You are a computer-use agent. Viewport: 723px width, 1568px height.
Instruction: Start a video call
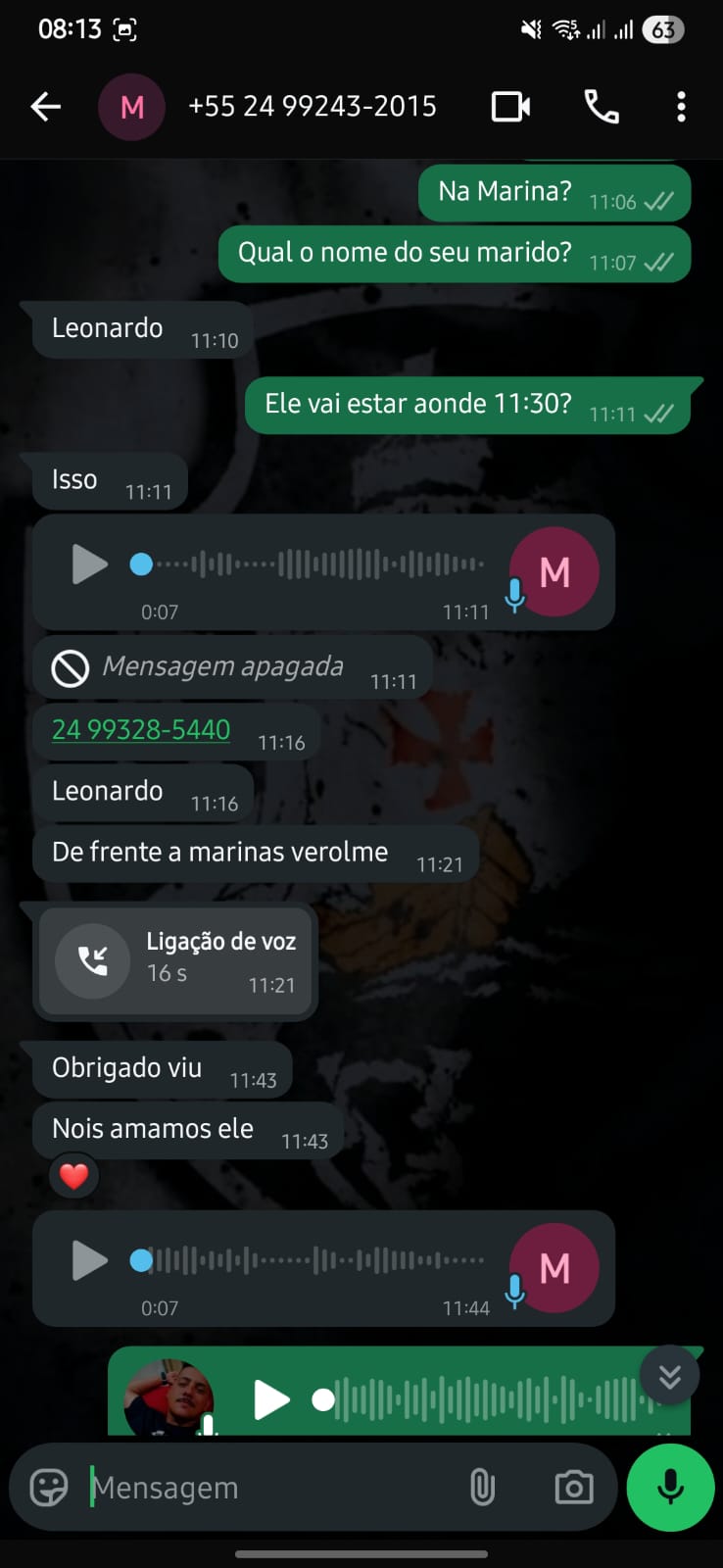510,107
